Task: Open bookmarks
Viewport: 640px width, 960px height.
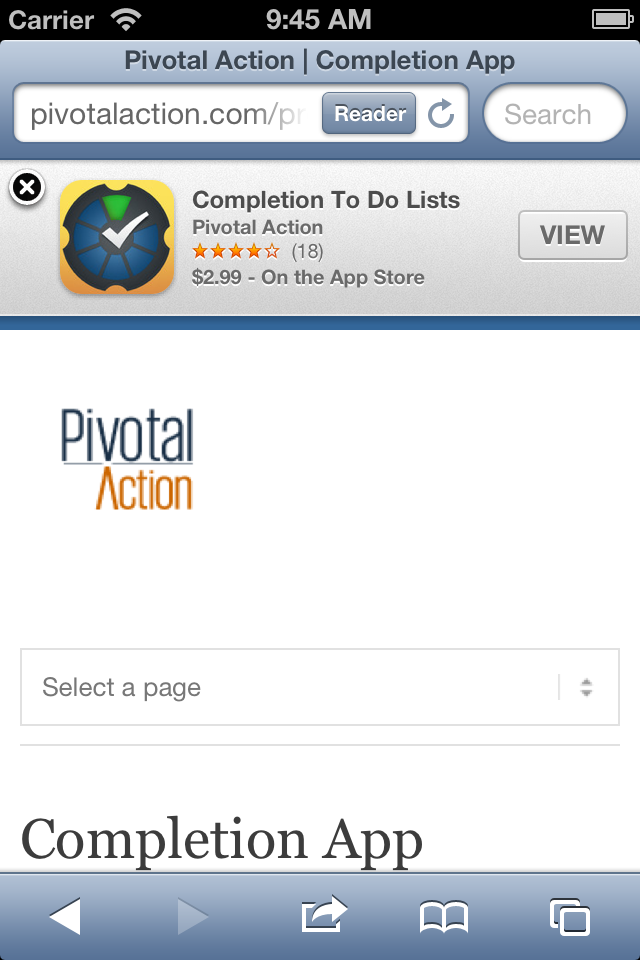Action: (443, 916)
